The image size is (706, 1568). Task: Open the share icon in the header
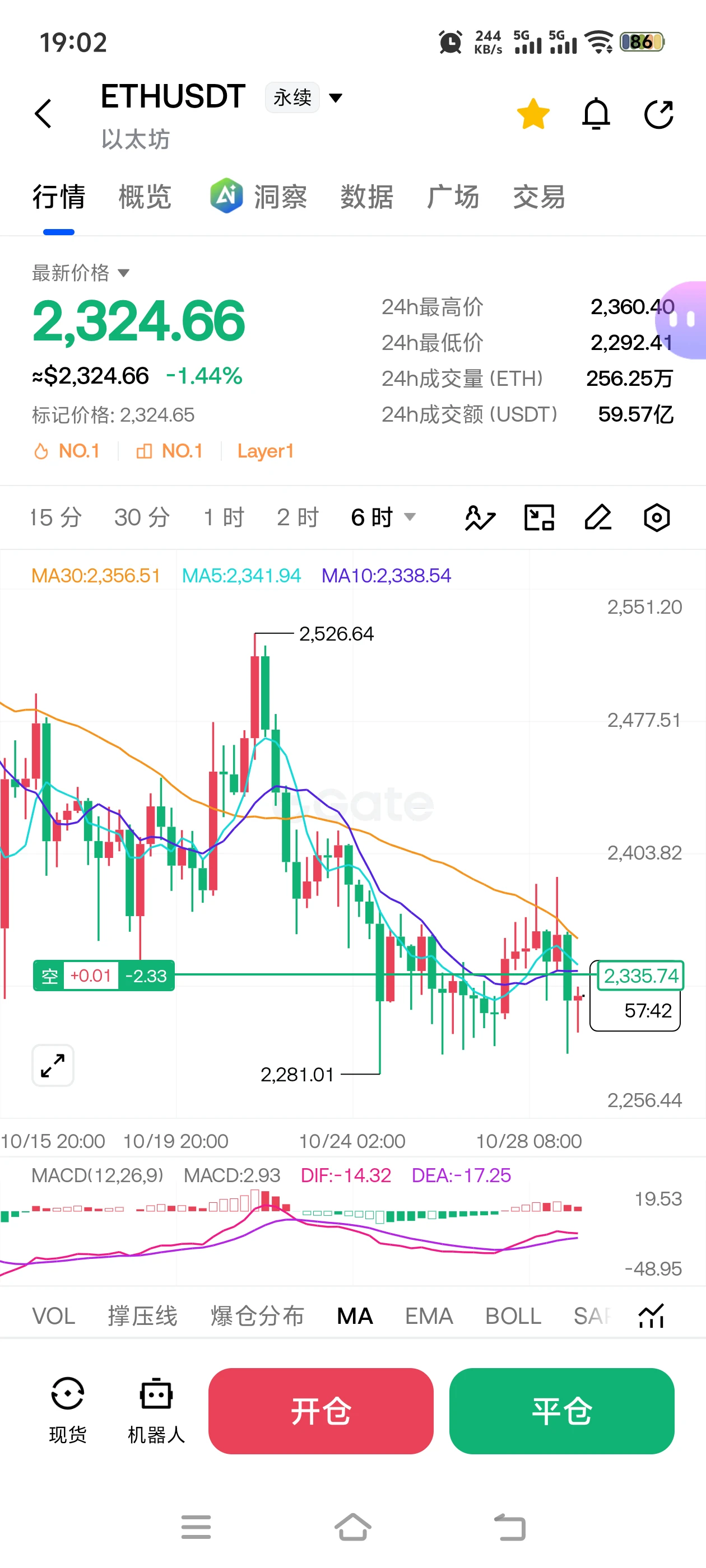click(658, 114)
